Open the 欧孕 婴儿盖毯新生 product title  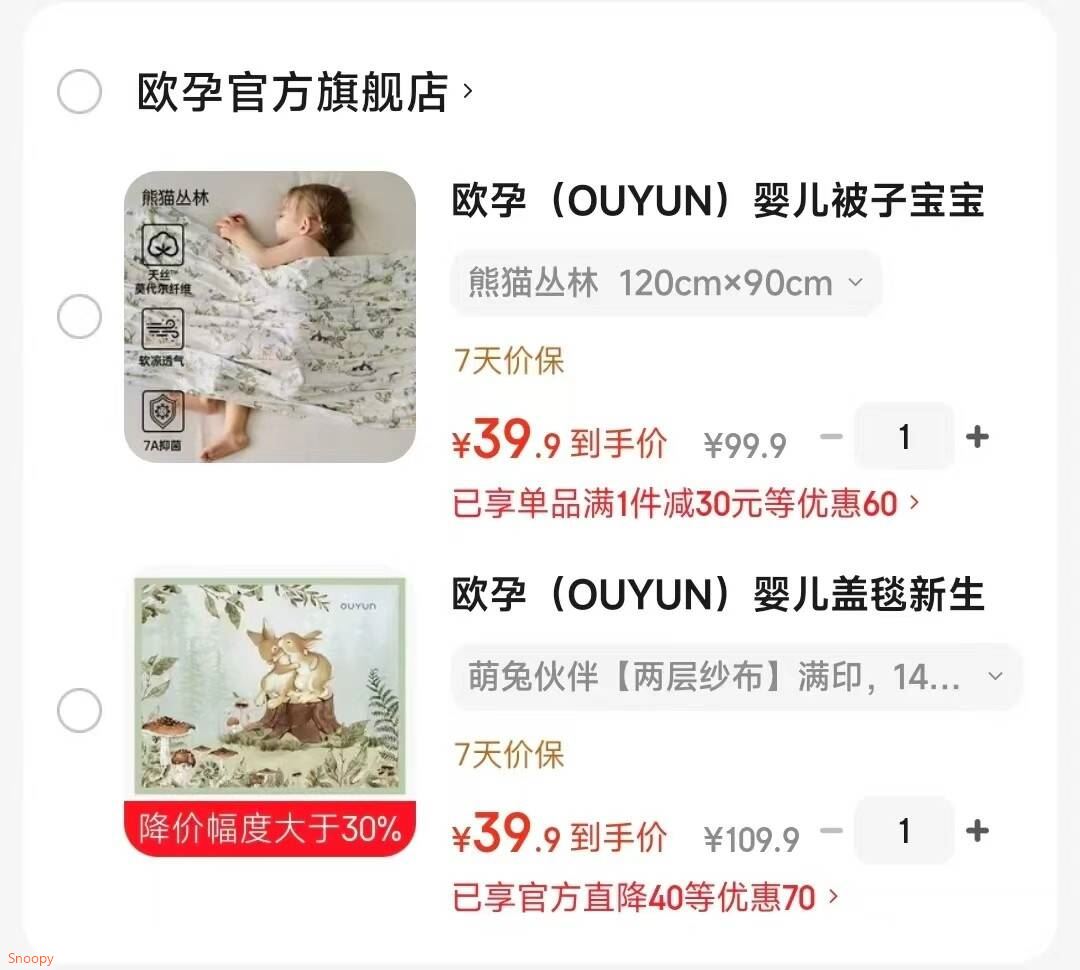[718, 596]
